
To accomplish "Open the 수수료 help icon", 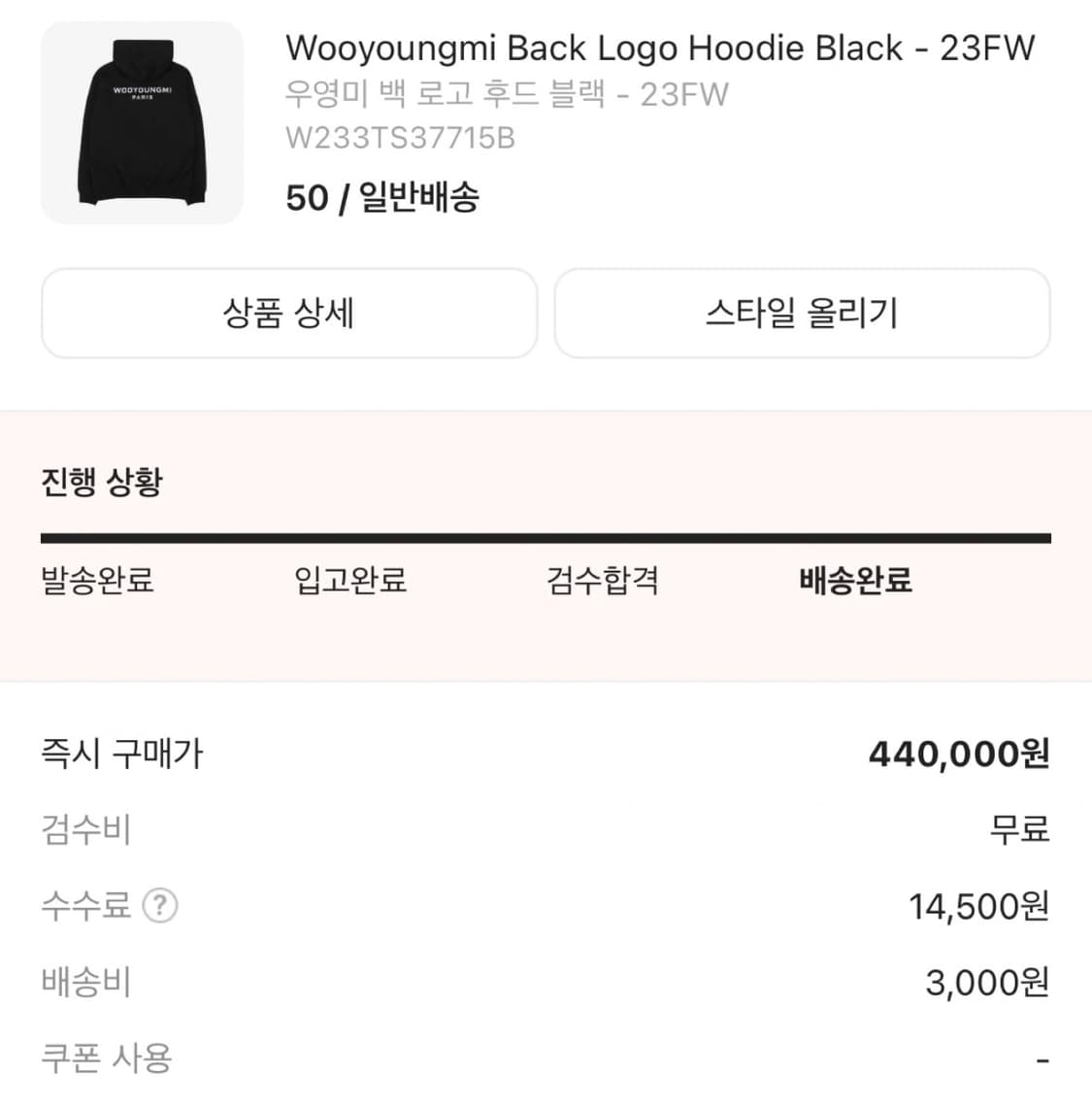I will [160, 905].
